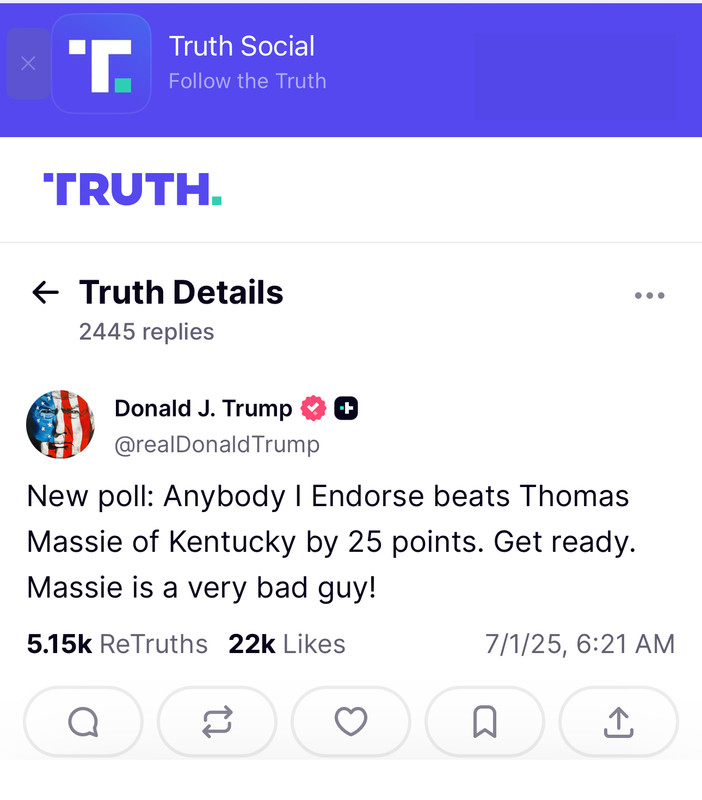
Task: Open Donald J. Trump's profile avatar
Action: coord(60,424)
